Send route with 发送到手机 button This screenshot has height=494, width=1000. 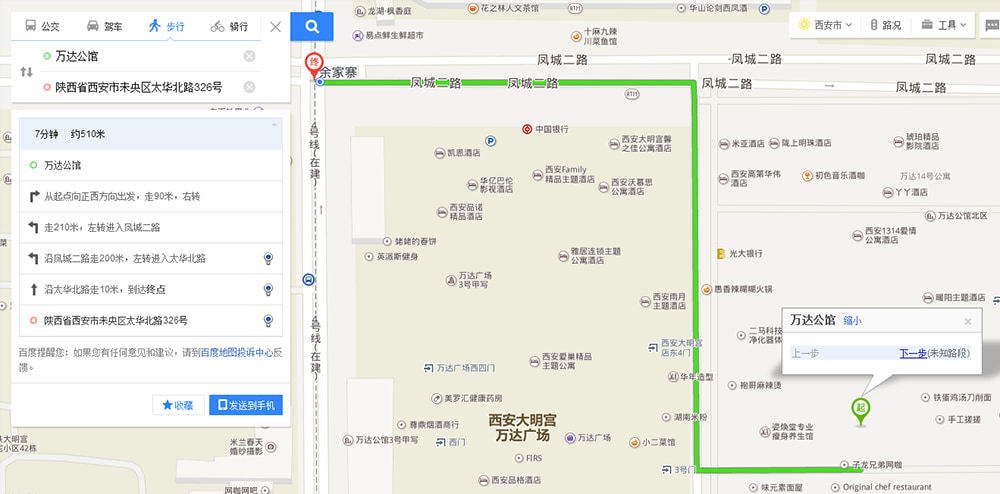tap(246, 405)
